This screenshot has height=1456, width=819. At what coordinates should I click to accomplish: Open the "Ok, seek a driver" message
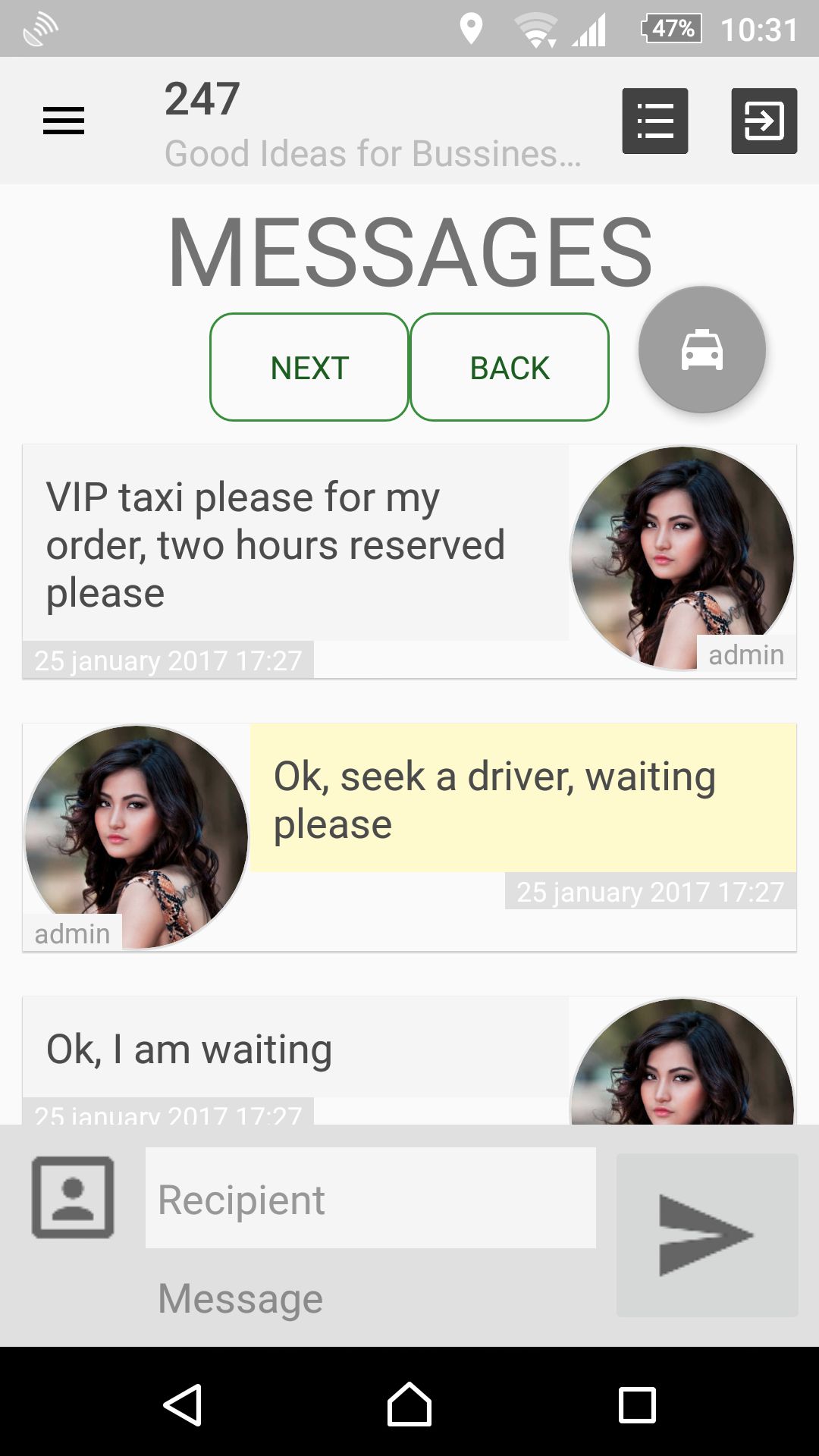click(x=523, y=799)
